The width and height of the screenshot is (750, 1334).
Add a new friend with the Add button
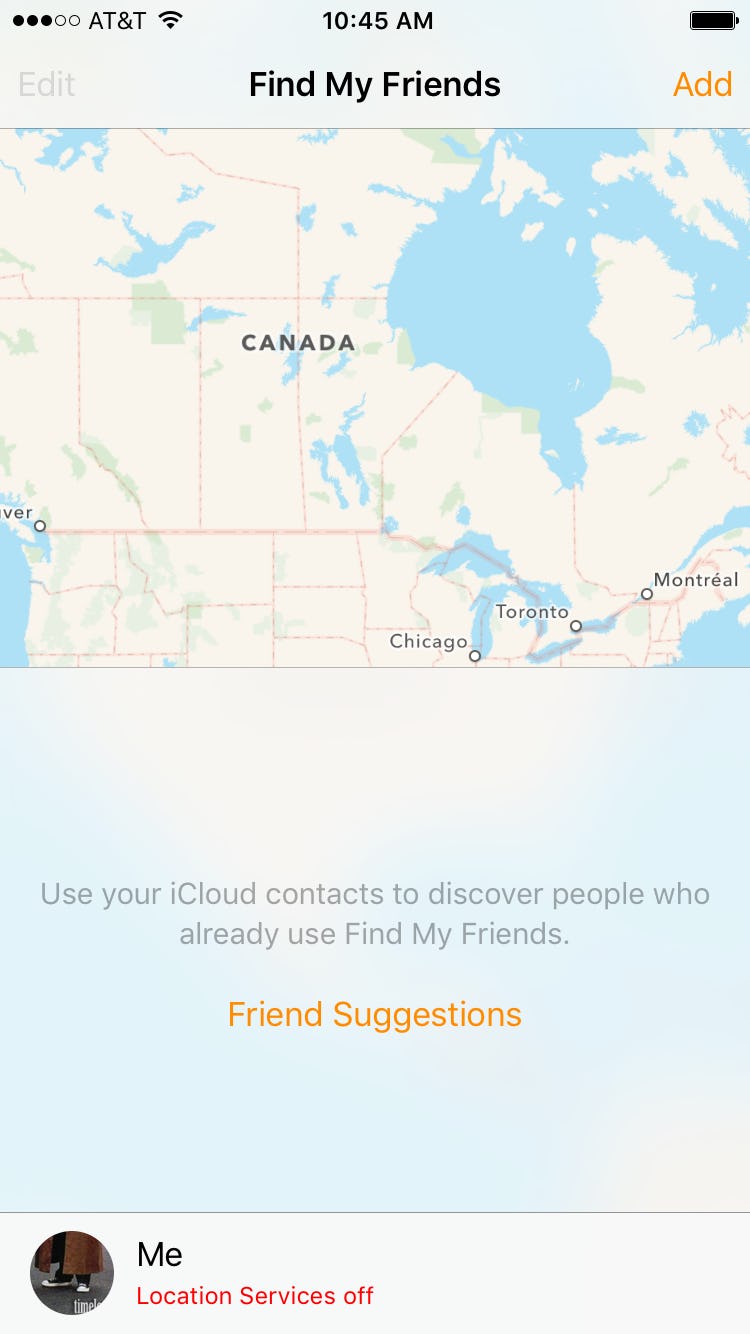tap(703, 85)
